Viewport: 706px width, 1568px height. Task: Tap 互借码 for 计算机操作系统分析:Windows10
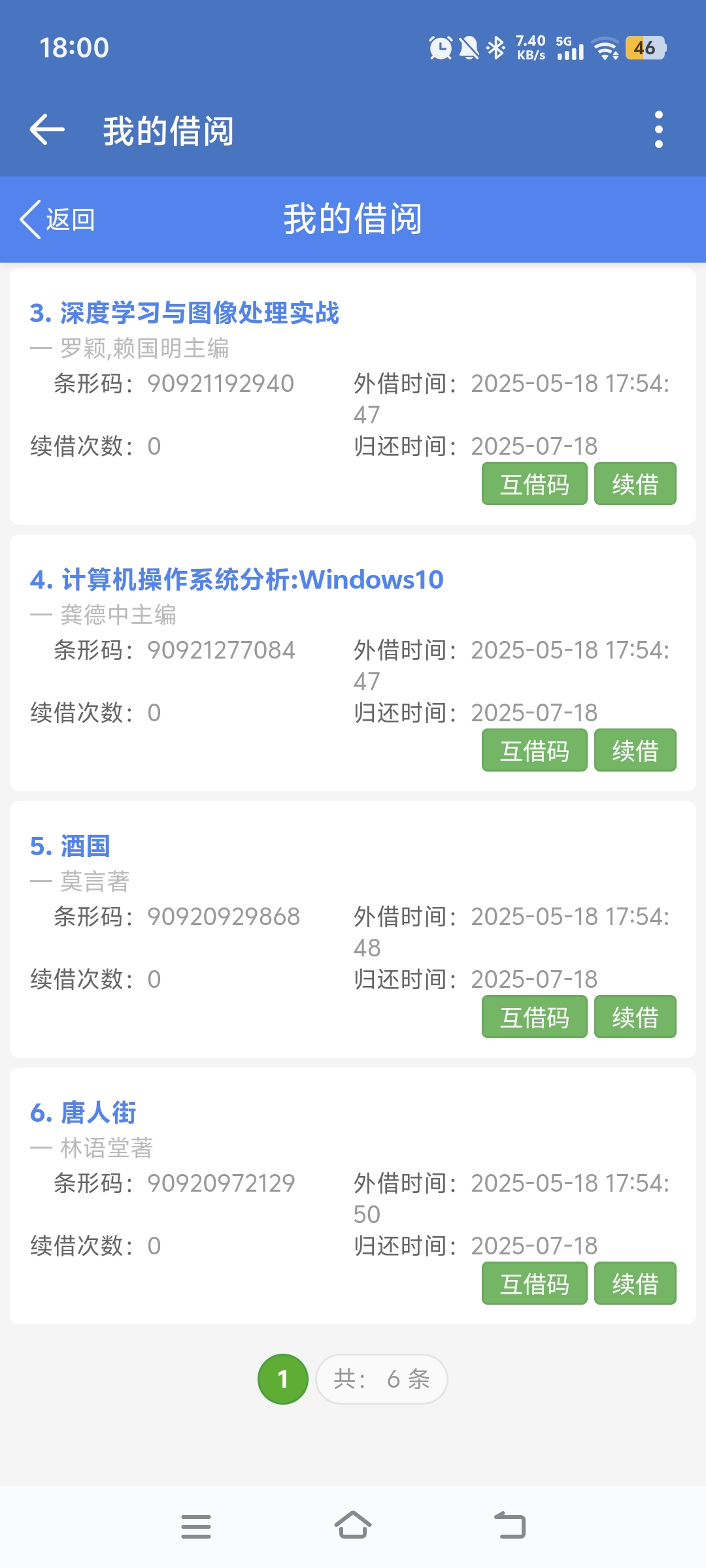[x=534, y=751]
